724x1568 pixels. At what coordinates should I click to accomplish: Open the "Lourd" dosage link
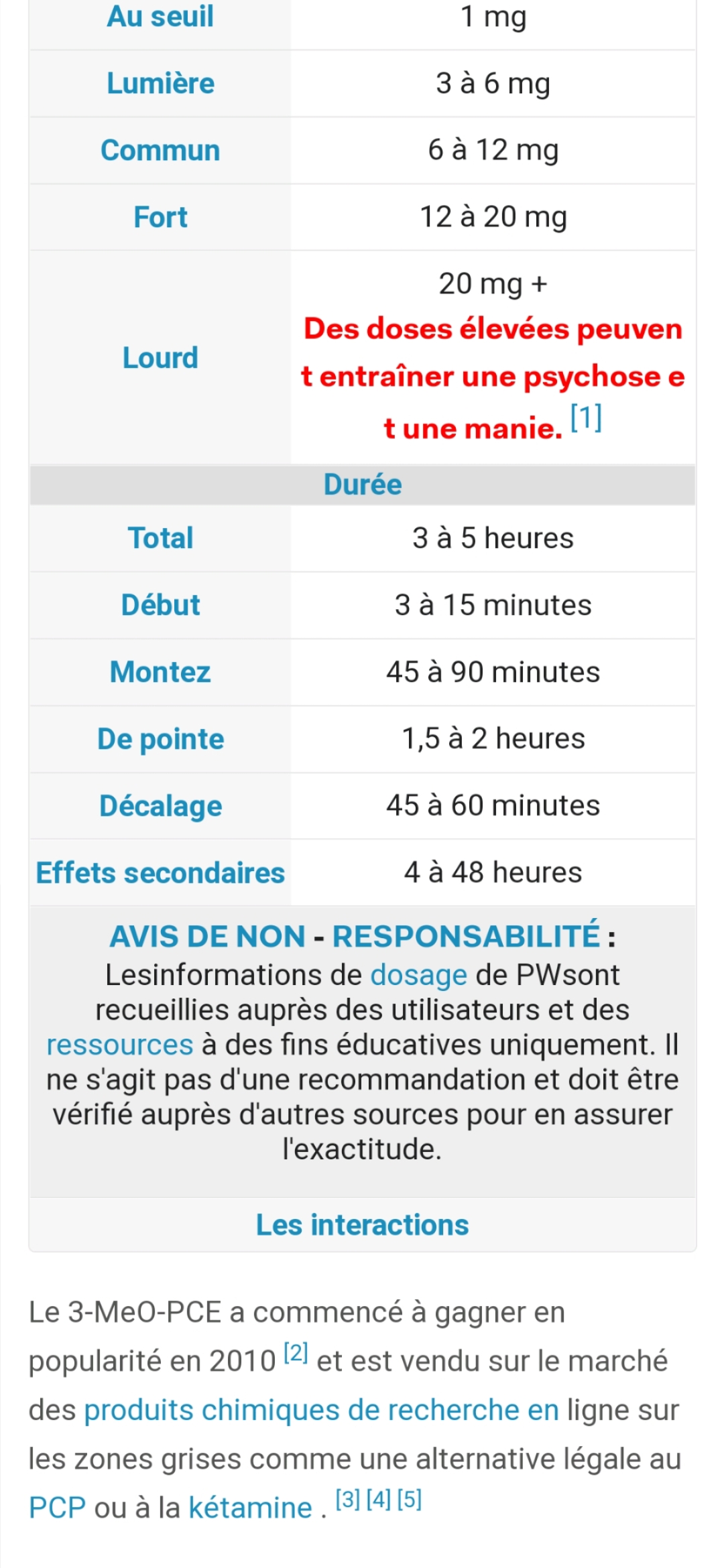tap(160, 358)
